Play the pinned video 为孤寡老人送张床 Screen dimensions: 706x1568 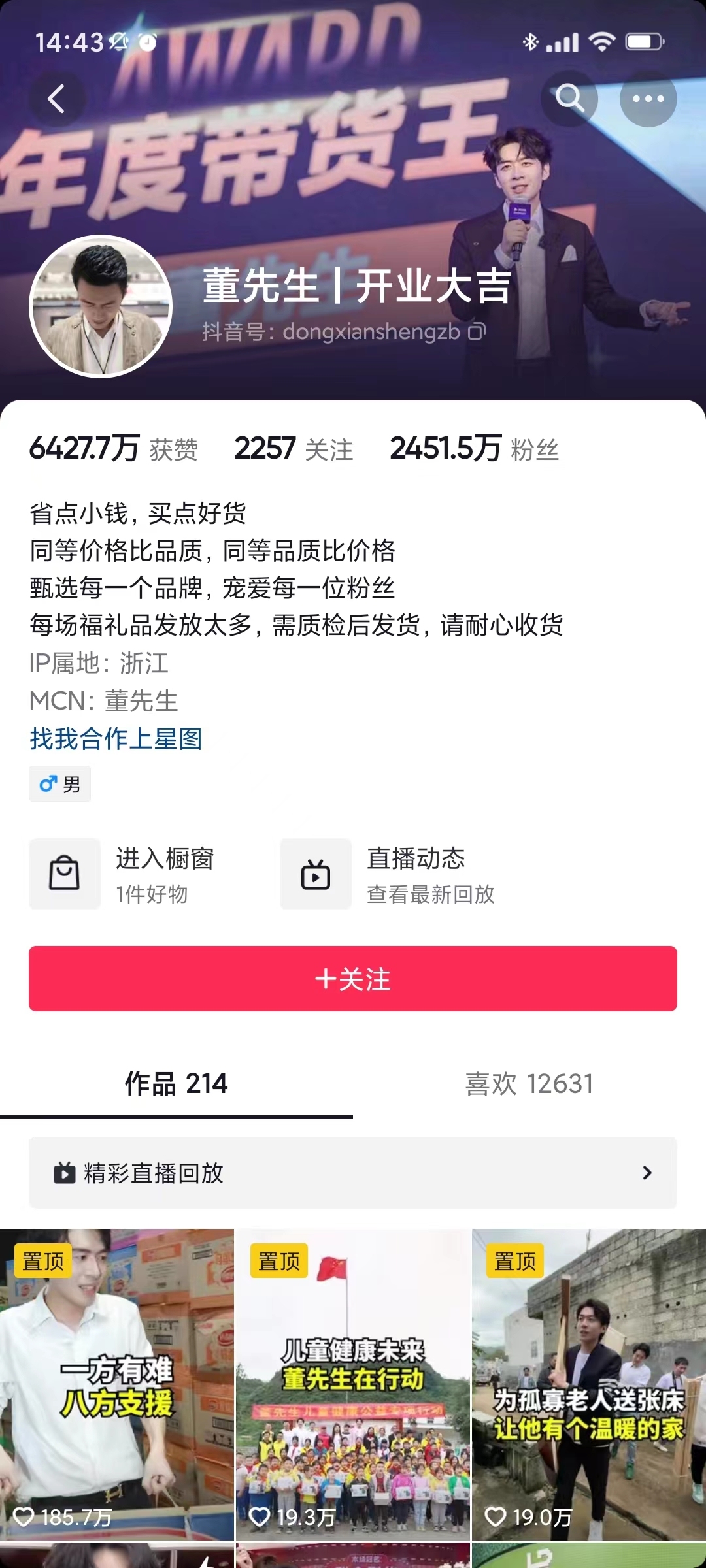tap(589, 1385)
